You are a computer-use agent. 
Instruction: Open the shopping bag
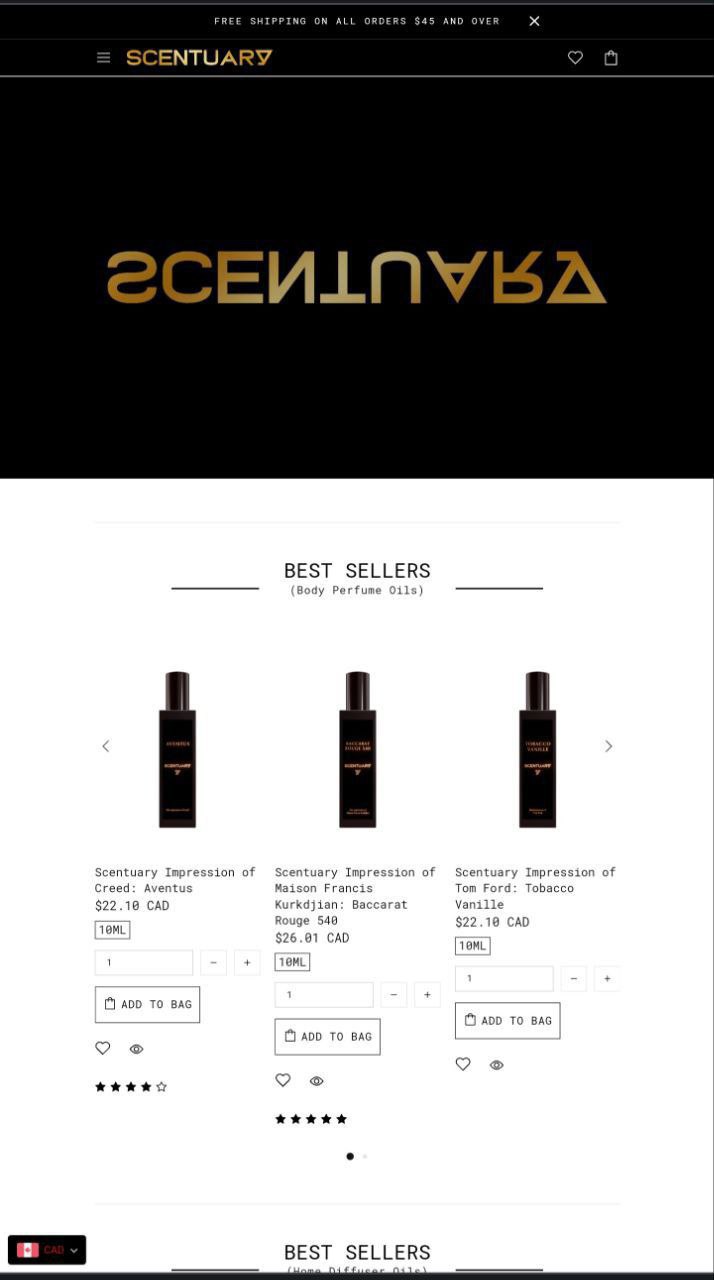(x=611, y=58)
